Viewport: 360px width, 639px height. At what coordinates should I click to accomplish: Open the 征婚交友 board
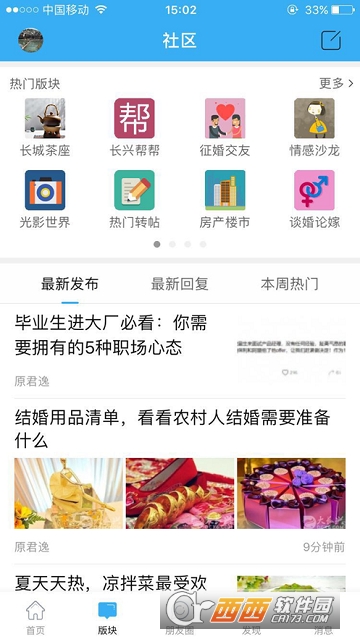point(225,128)
